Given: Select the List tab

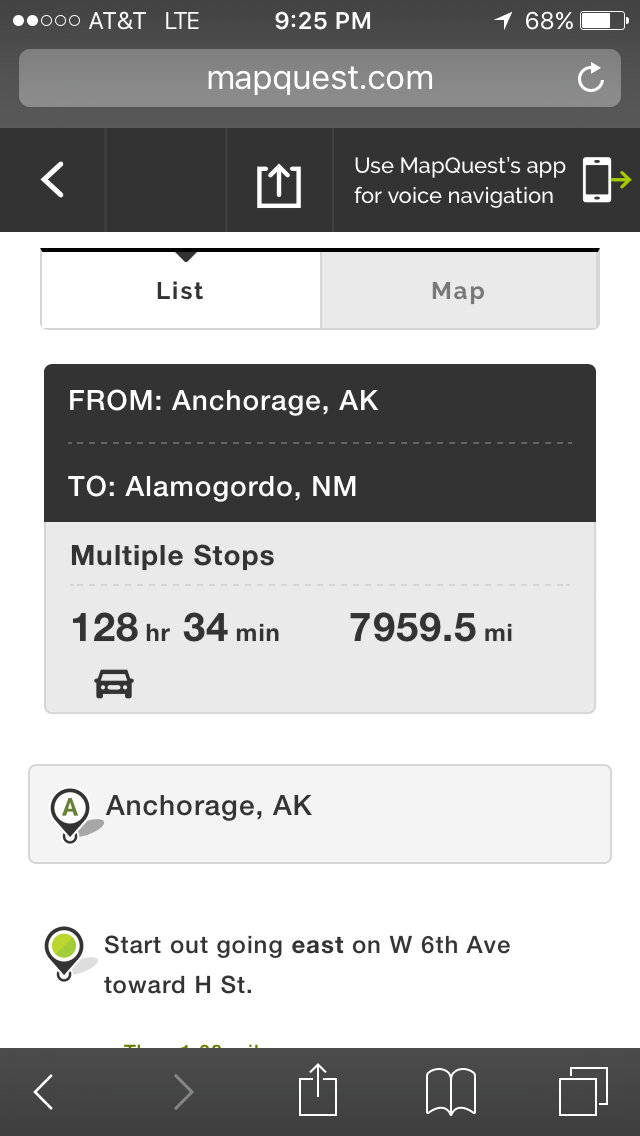Looking at the screenshot, I should coord(180,291).
